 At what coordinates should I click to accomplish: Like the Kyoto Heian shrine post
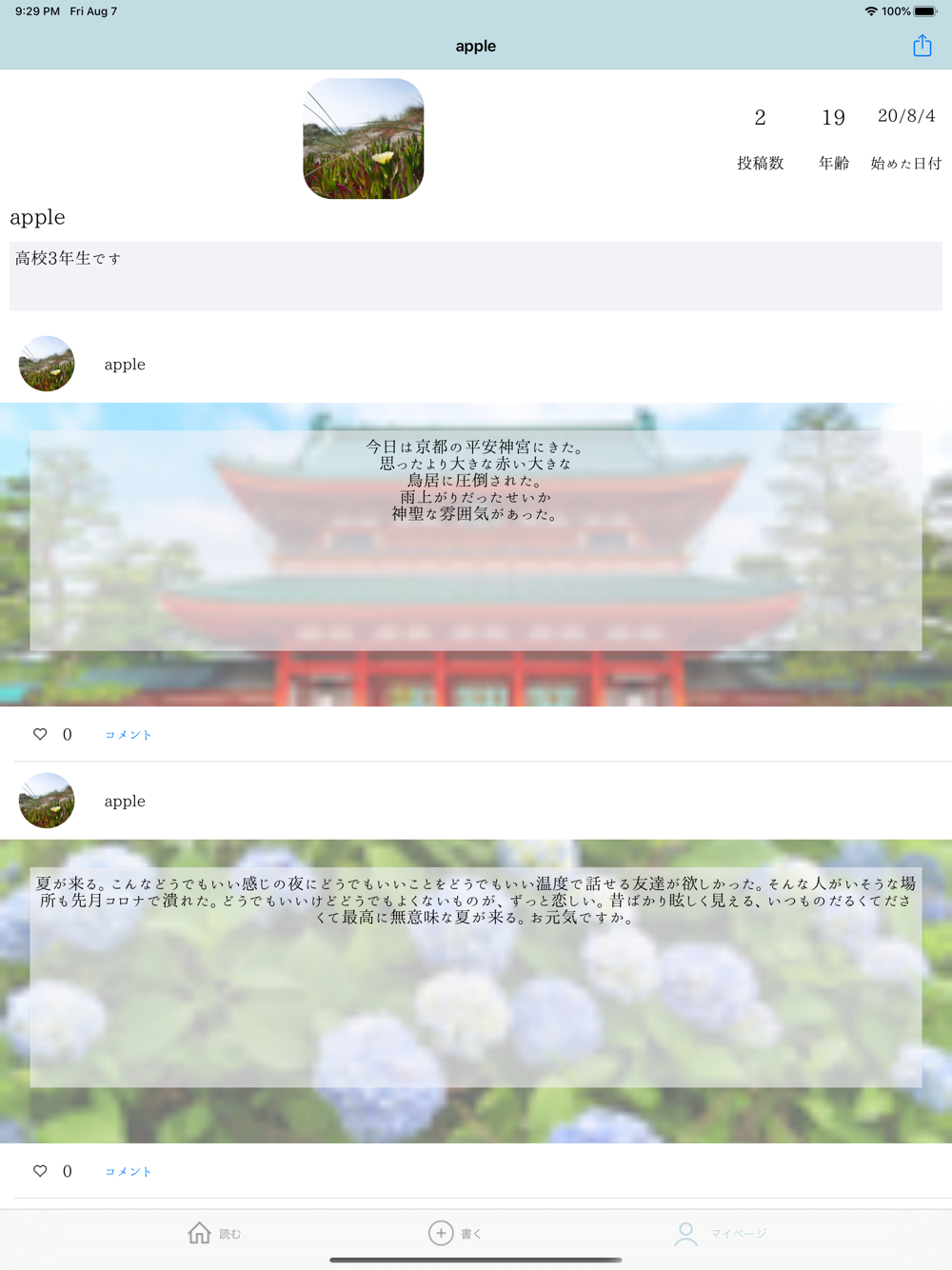(x=40, y=734)
